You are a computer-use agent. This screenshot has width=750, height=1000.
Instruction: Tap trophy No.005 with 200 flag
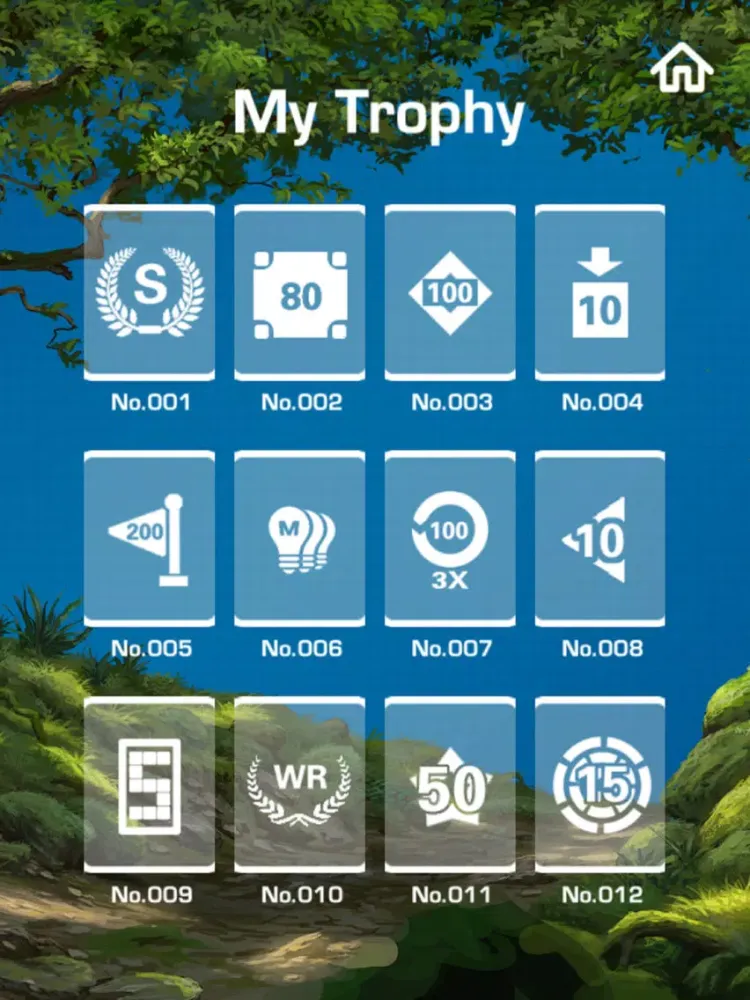[x=149, y=539]
